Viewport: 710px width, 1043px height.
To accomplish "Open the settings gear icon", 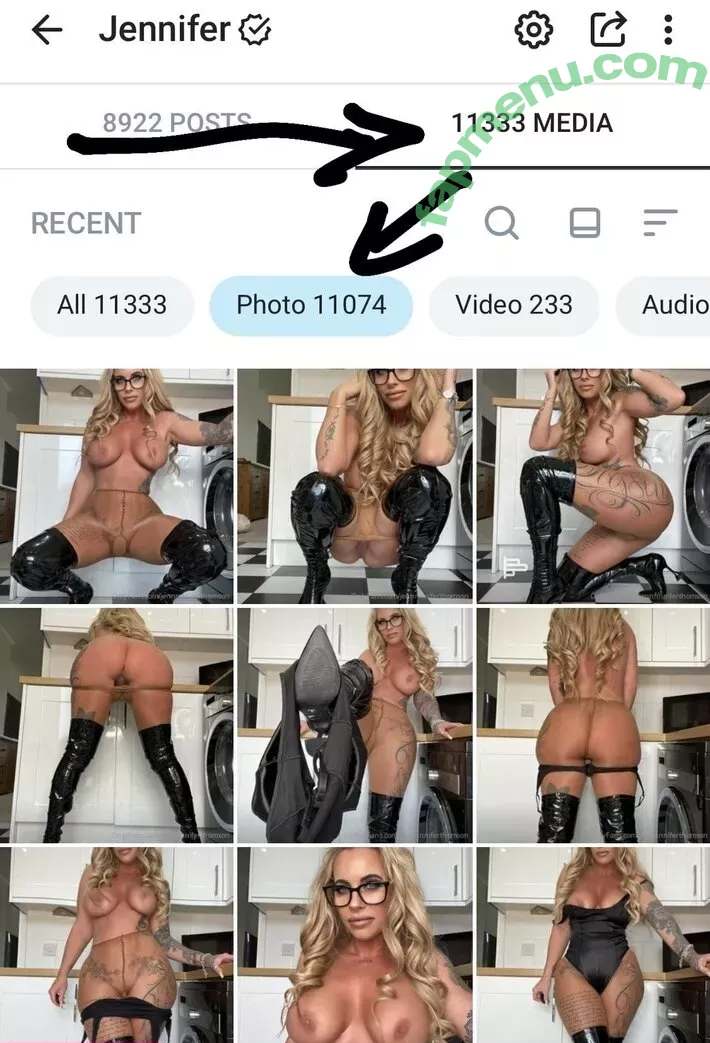I will point(534,31).
